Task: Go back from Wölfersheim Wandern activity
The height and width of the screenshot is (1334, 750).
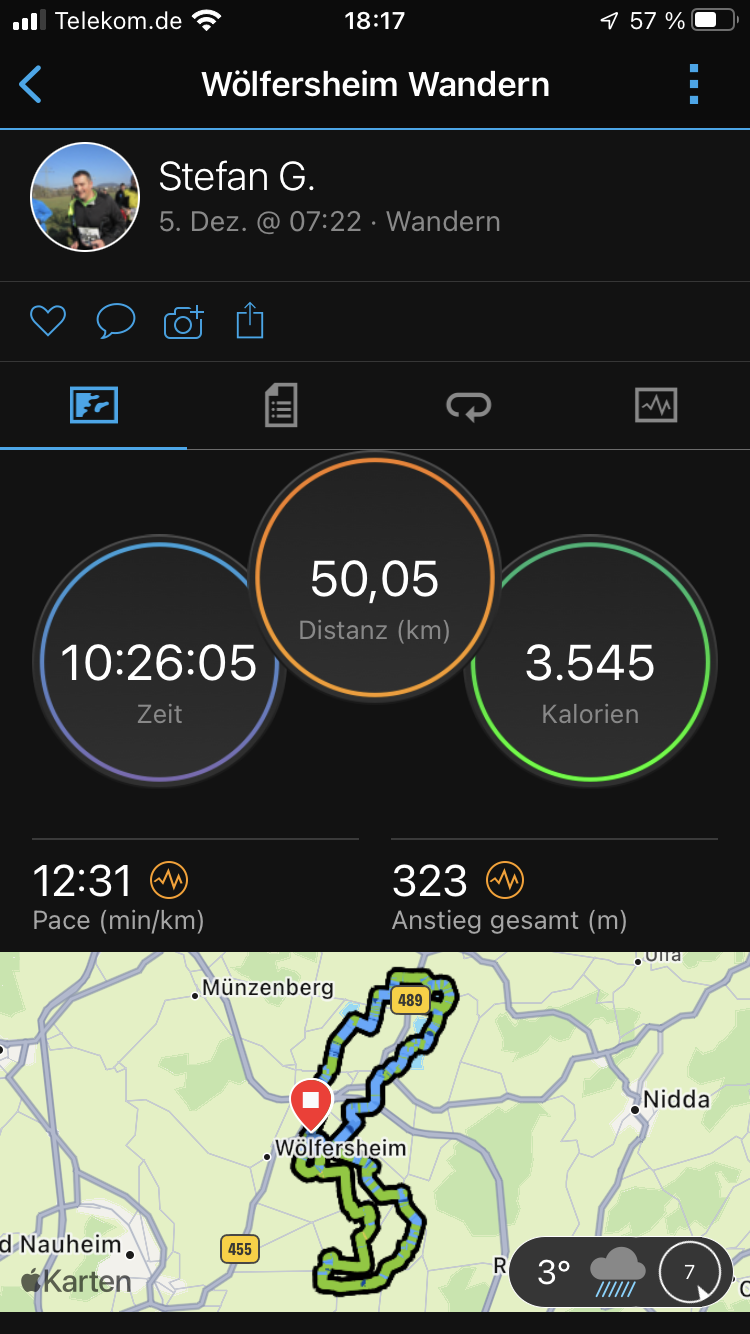Action: [31, 85]
